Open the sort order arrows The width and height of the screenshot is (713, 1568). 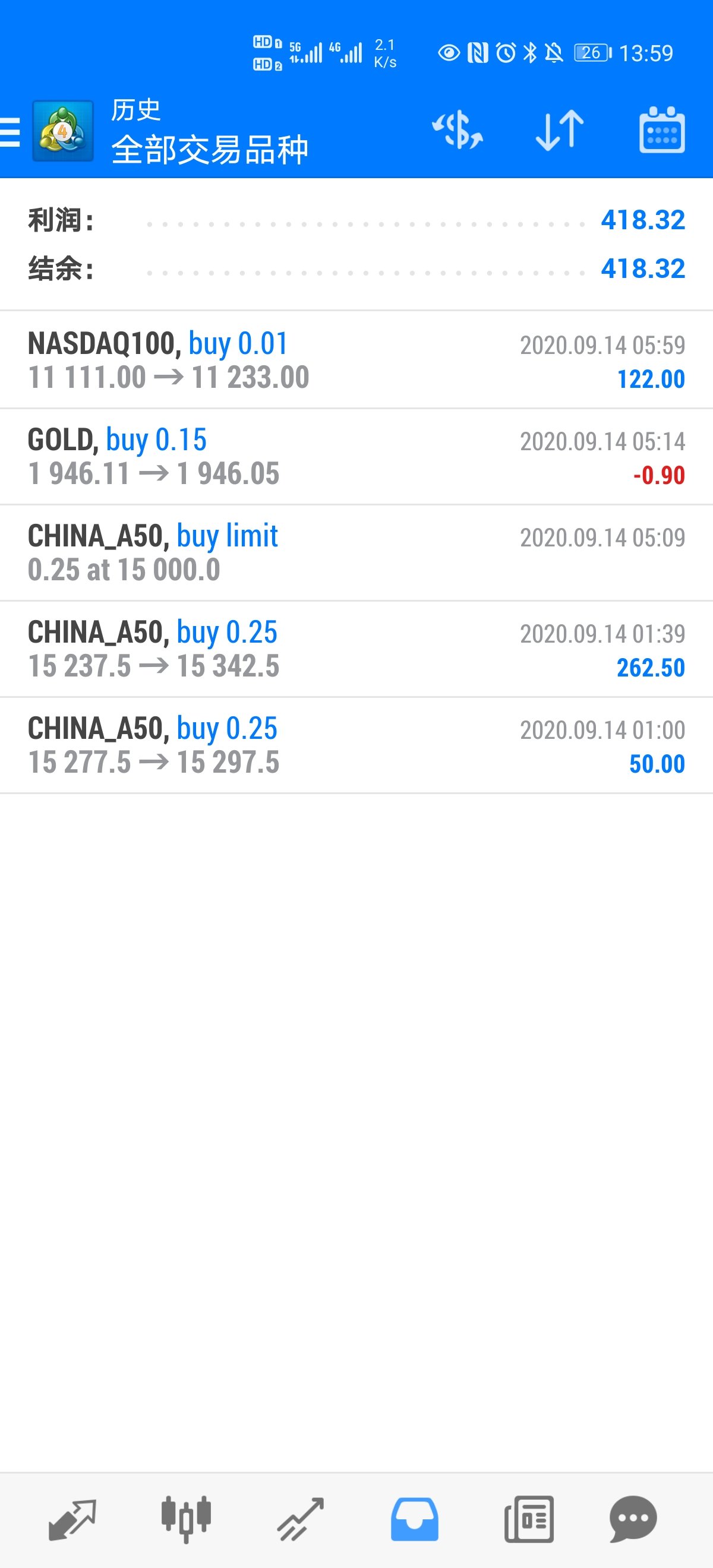[x=560, y=129]
